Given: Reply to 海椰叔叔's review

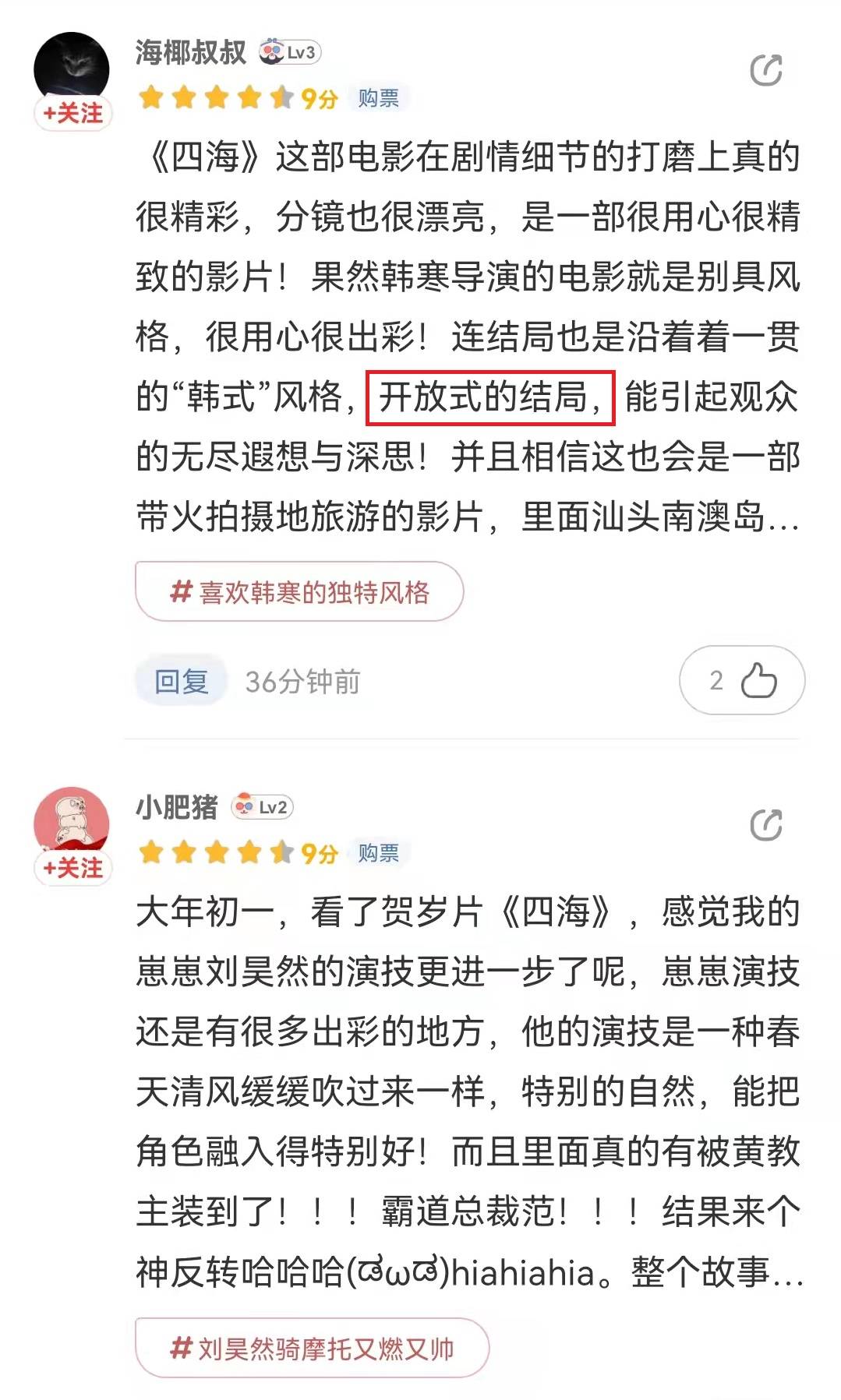Looking at the screenshot, I should point(181,682).
